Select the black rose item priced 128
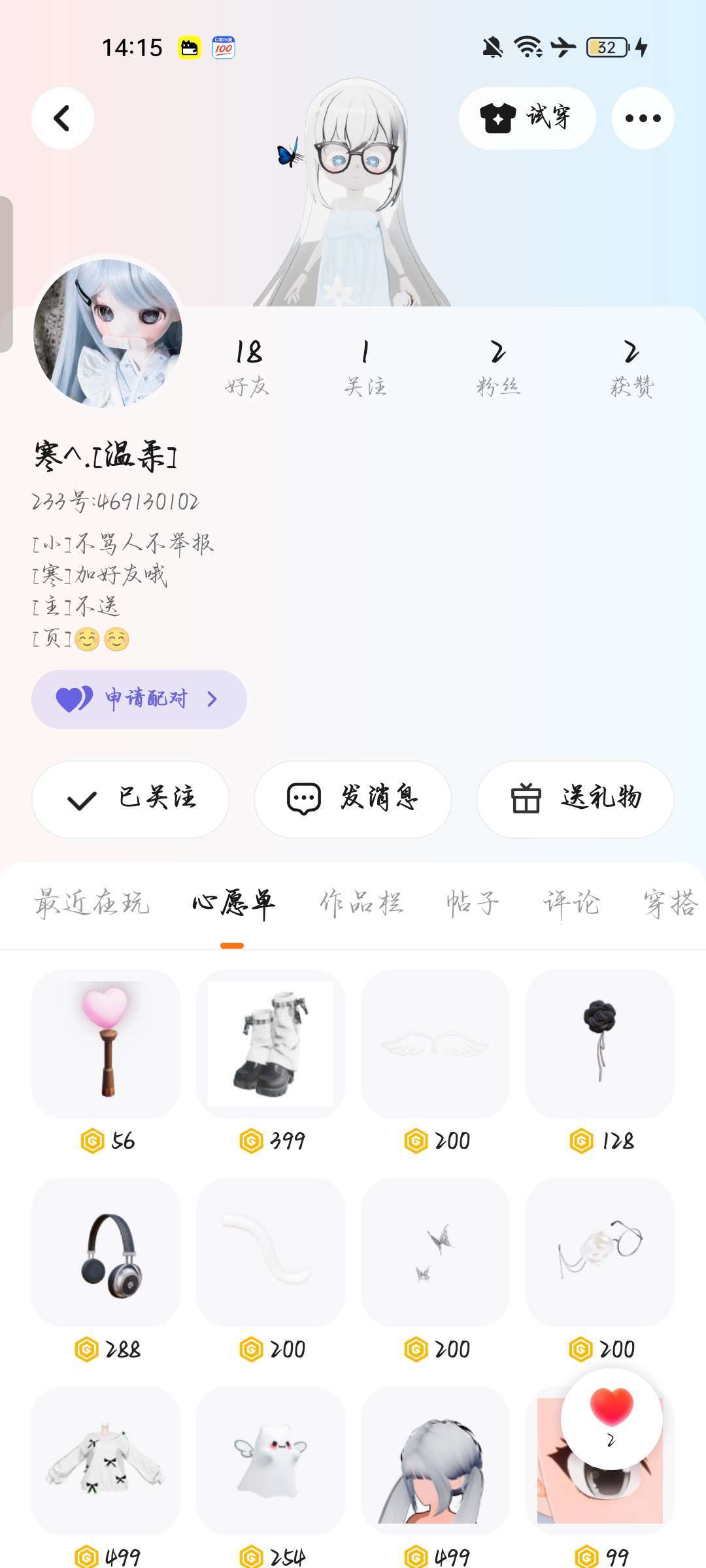The image size is (706, 1568). (x=600, y=1043)
